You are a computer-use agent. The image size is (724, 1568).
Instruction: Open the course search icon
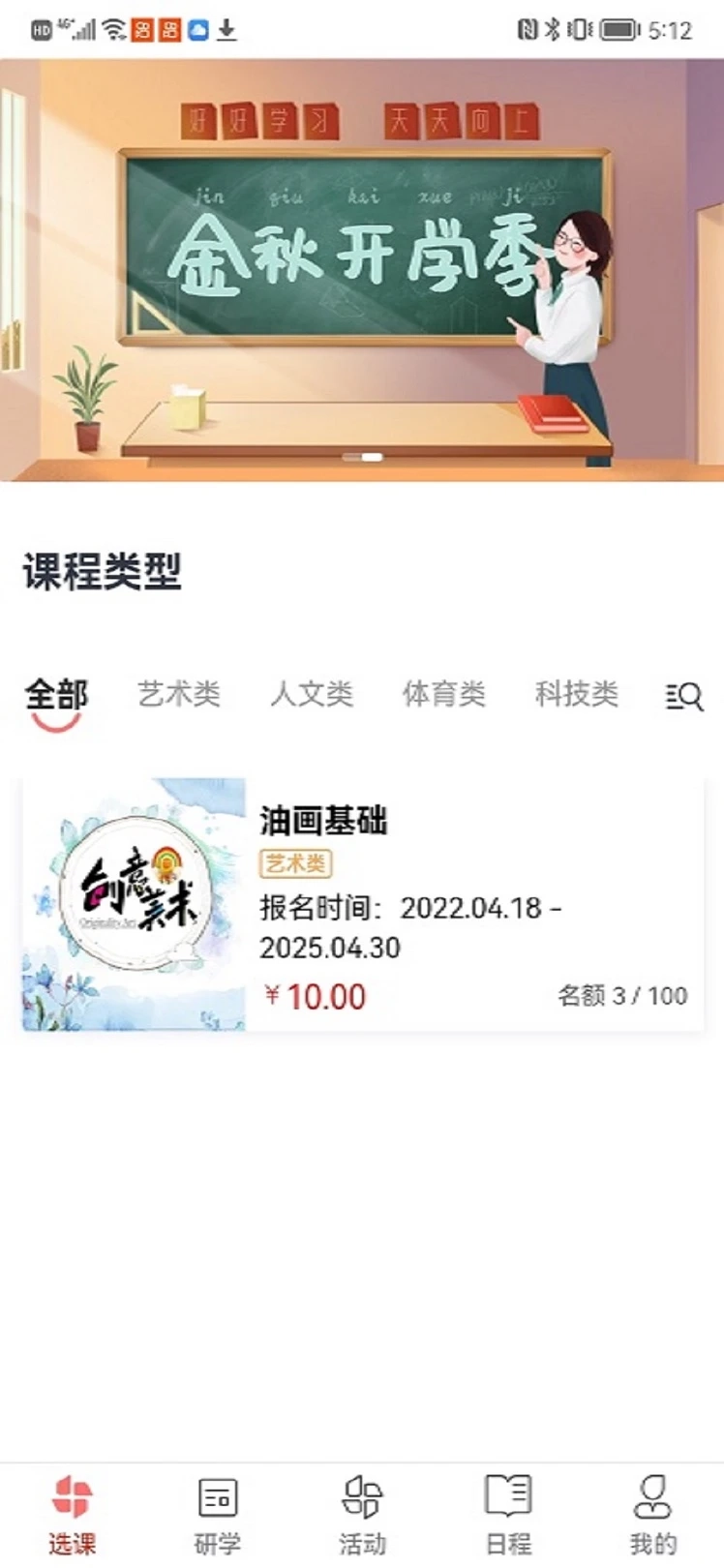pos(683,696)
